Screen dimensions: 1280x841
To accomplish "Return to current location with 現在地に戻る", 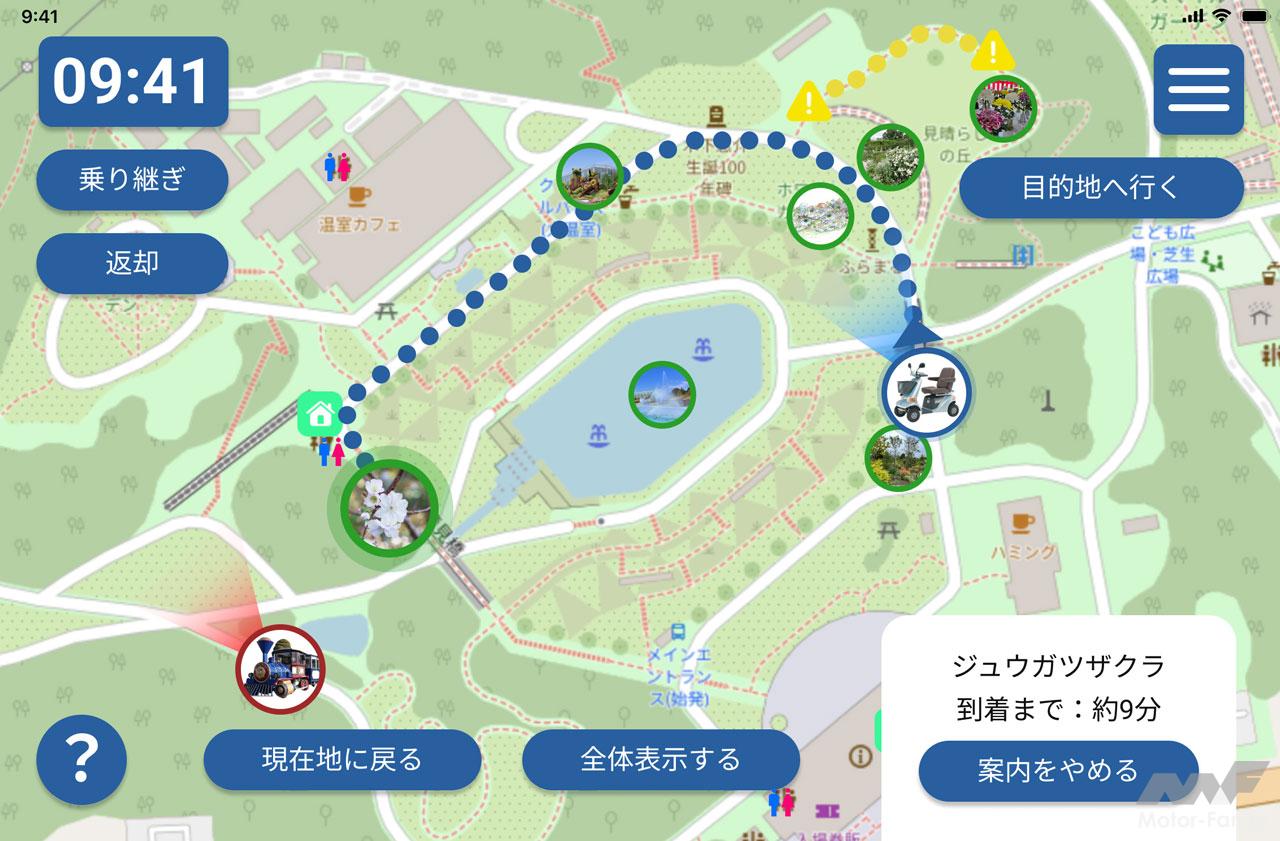I will [342, 759].
